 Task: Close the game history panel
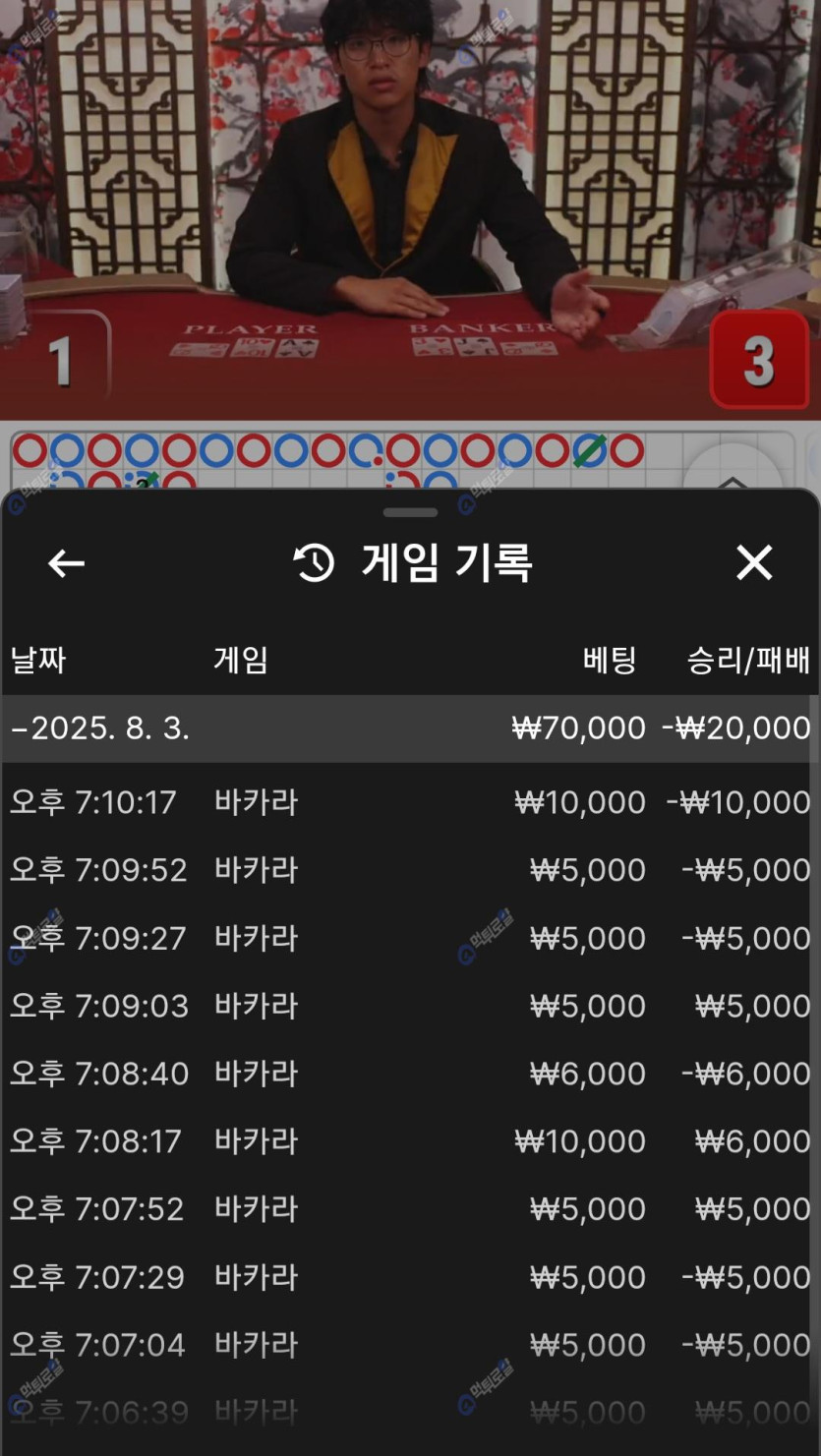click(x=754, y=563)
